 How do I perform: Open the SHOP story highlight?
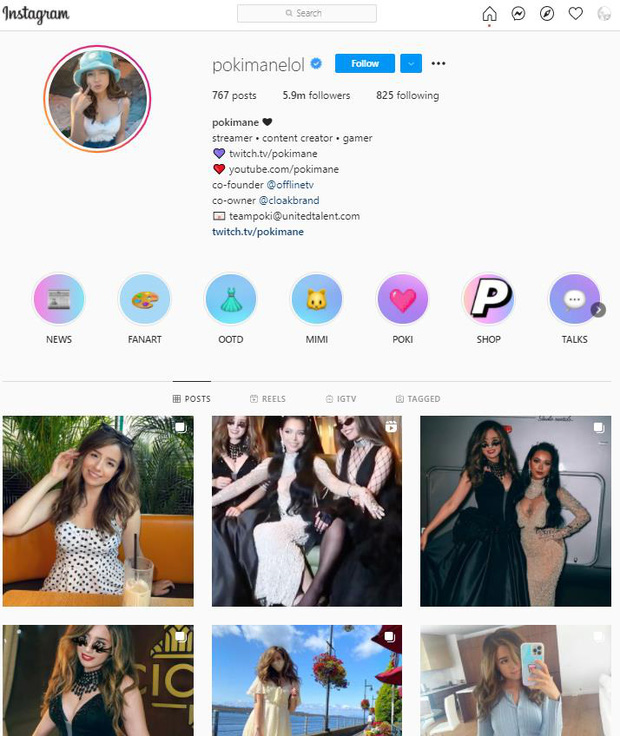point(488,299)
